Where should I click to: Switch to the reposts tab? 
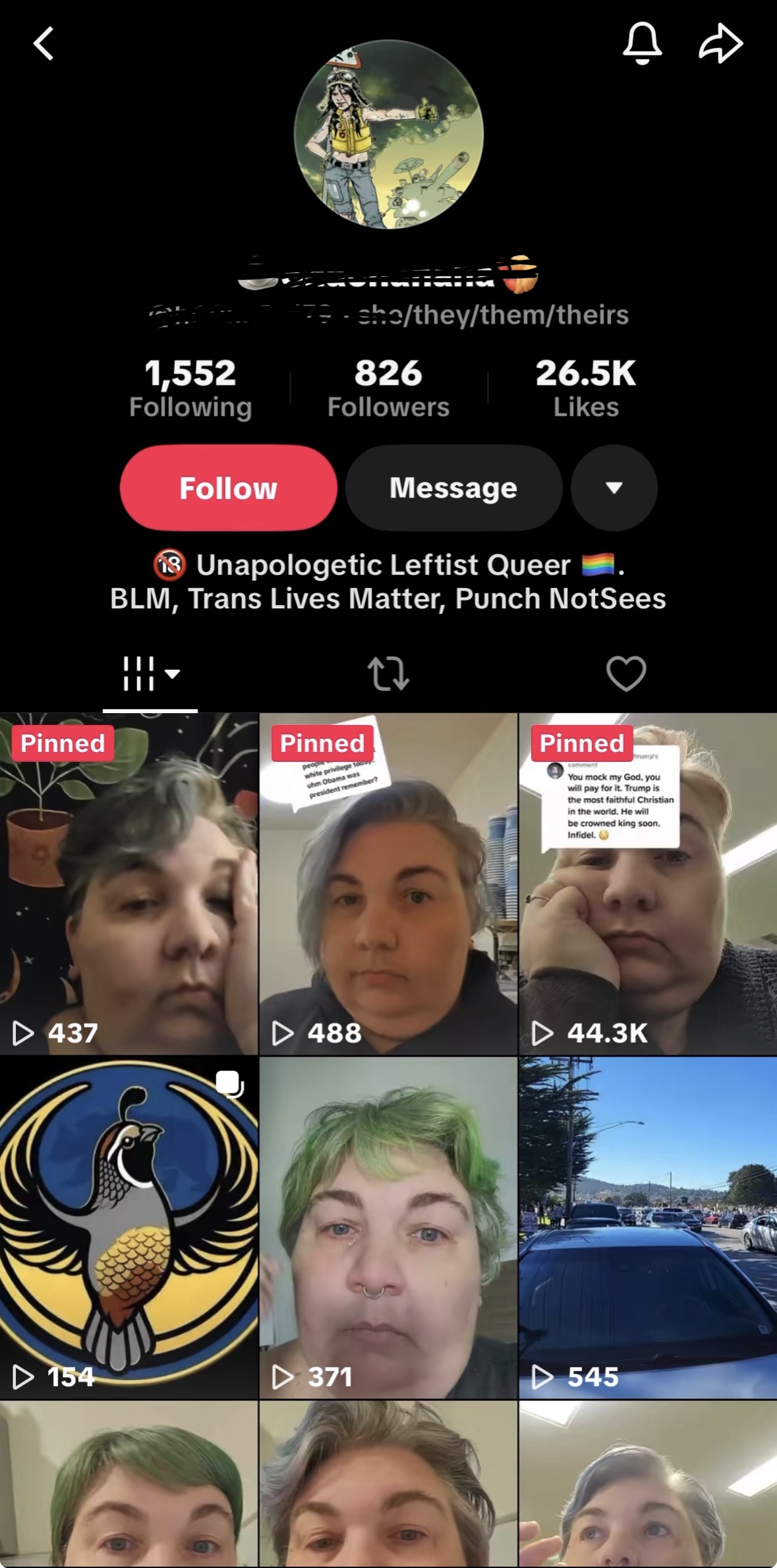point(388,674)
